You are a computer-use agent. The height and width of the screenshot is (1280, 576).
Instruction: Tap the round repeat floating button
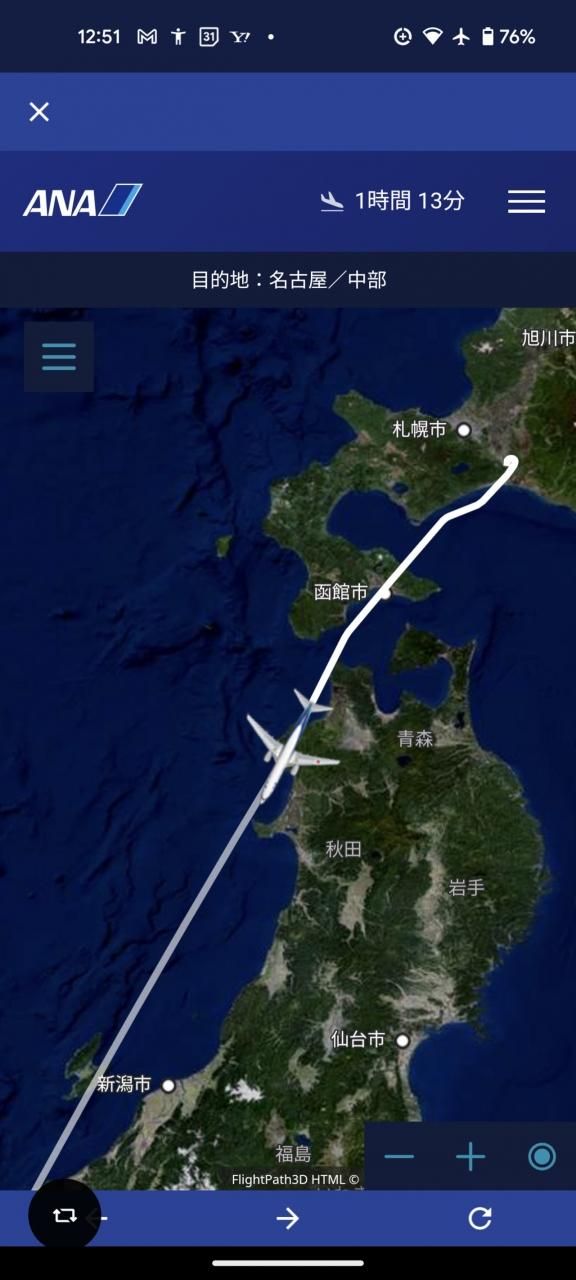pyautogui.click(x=64, y=1215)
